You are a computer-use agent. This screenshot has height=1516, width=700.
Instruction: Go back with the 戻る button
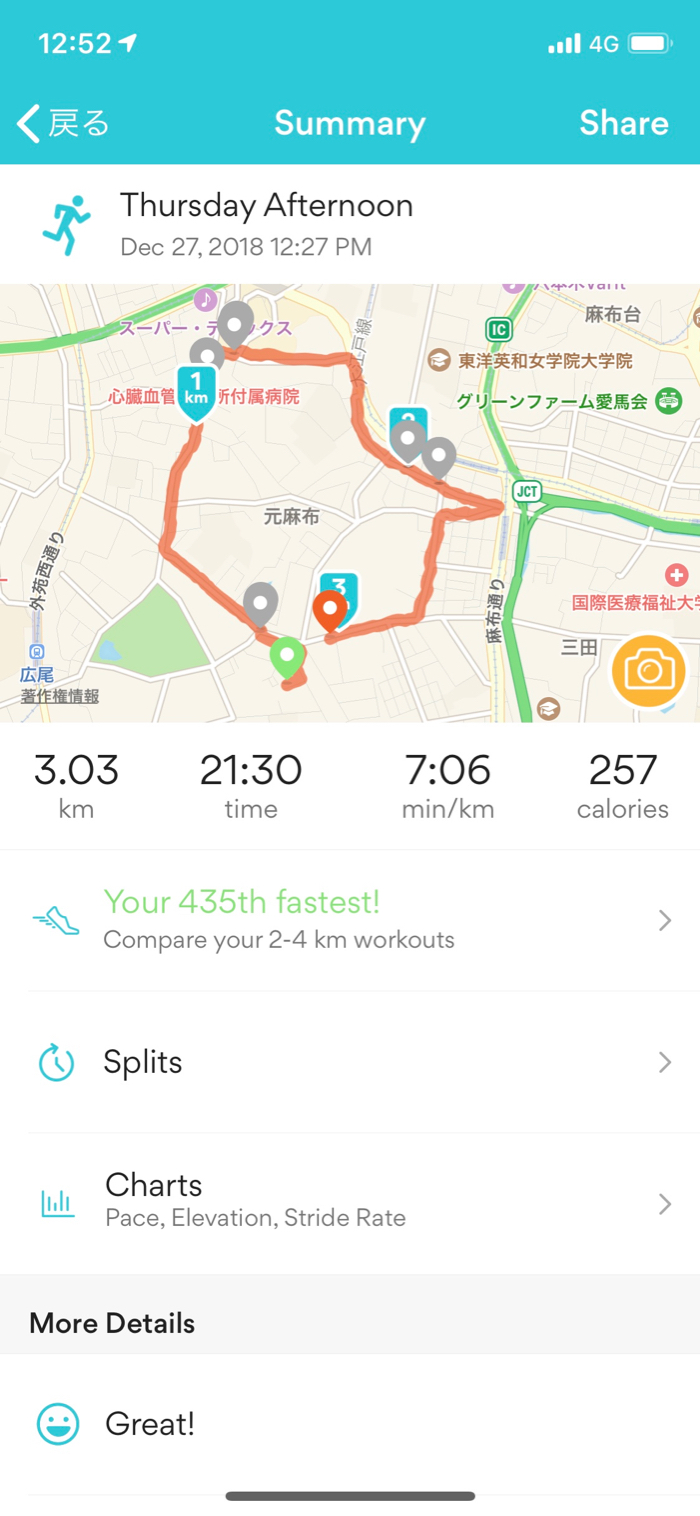click(x=63, y=124)
